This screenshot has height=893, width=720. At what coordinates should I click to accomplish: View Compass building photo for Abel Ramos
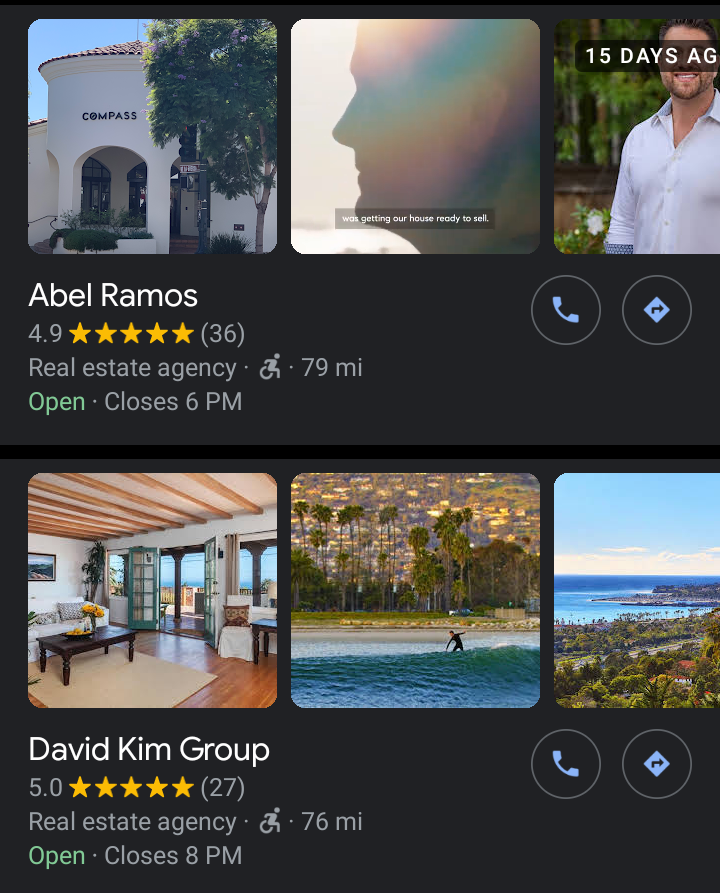152,136
